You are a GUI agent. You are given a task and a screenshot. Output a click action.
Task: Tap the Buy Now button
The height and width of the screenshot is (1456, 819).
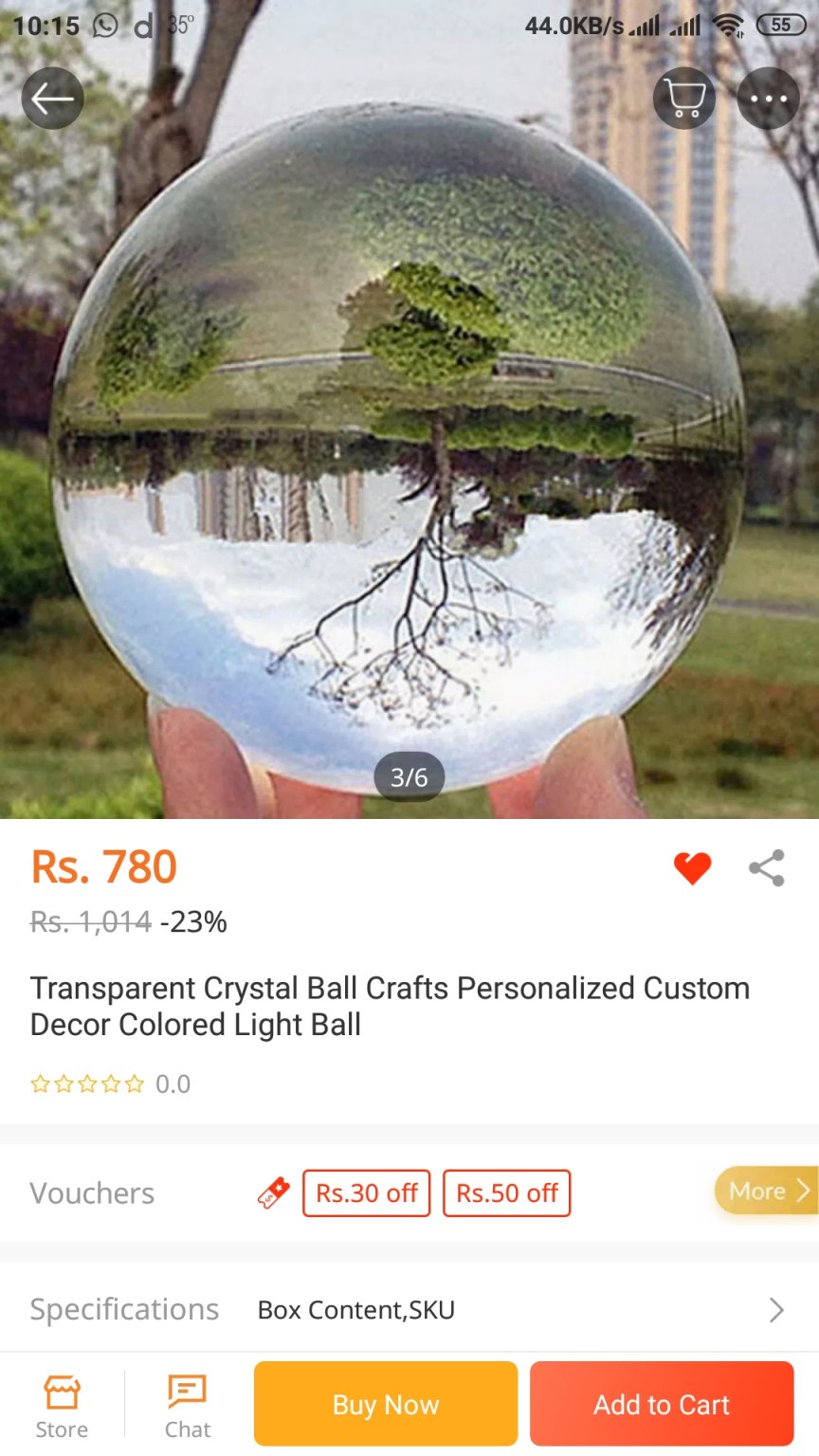click(x=386, y=1404)
